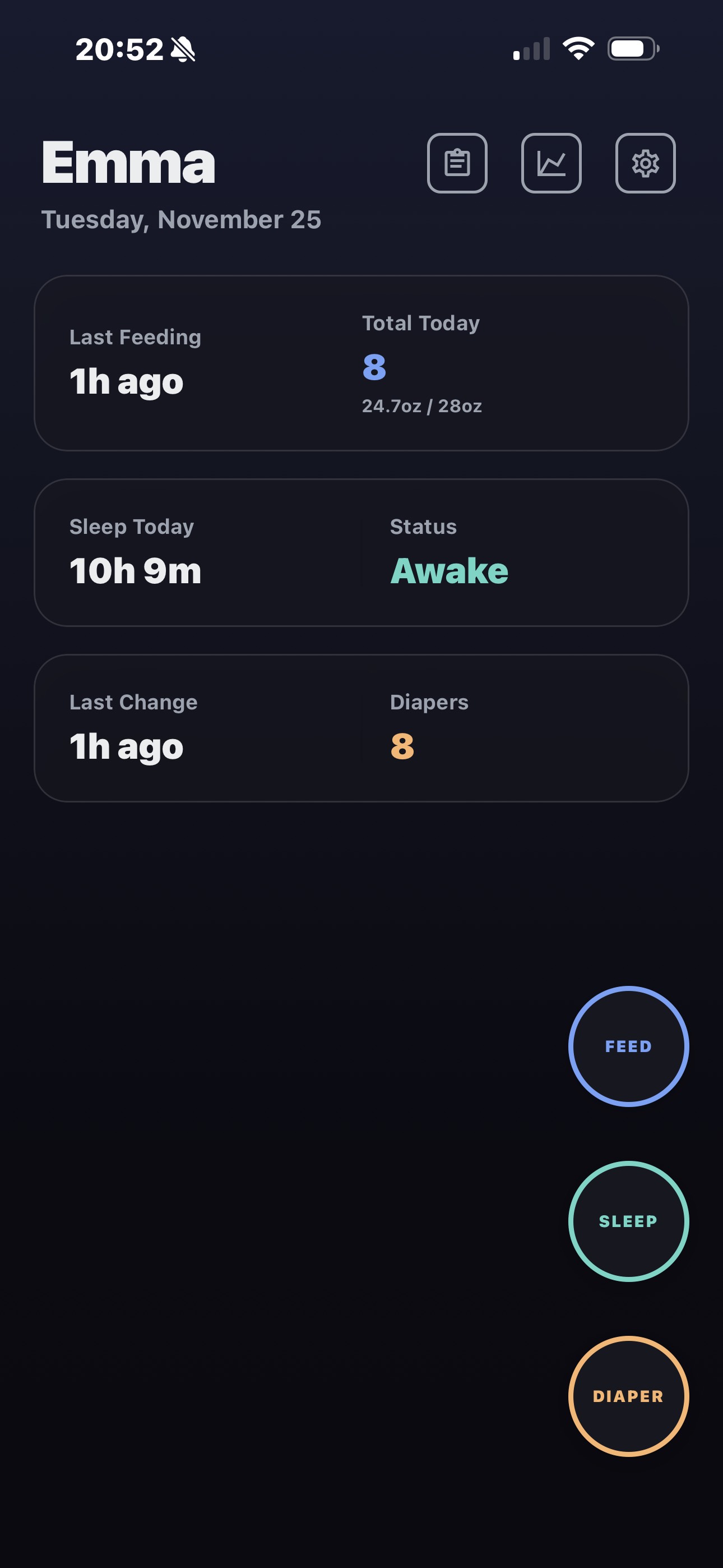The image size is (723, 1568).
Task: Open settings using the gear icon
Action: 645,163
